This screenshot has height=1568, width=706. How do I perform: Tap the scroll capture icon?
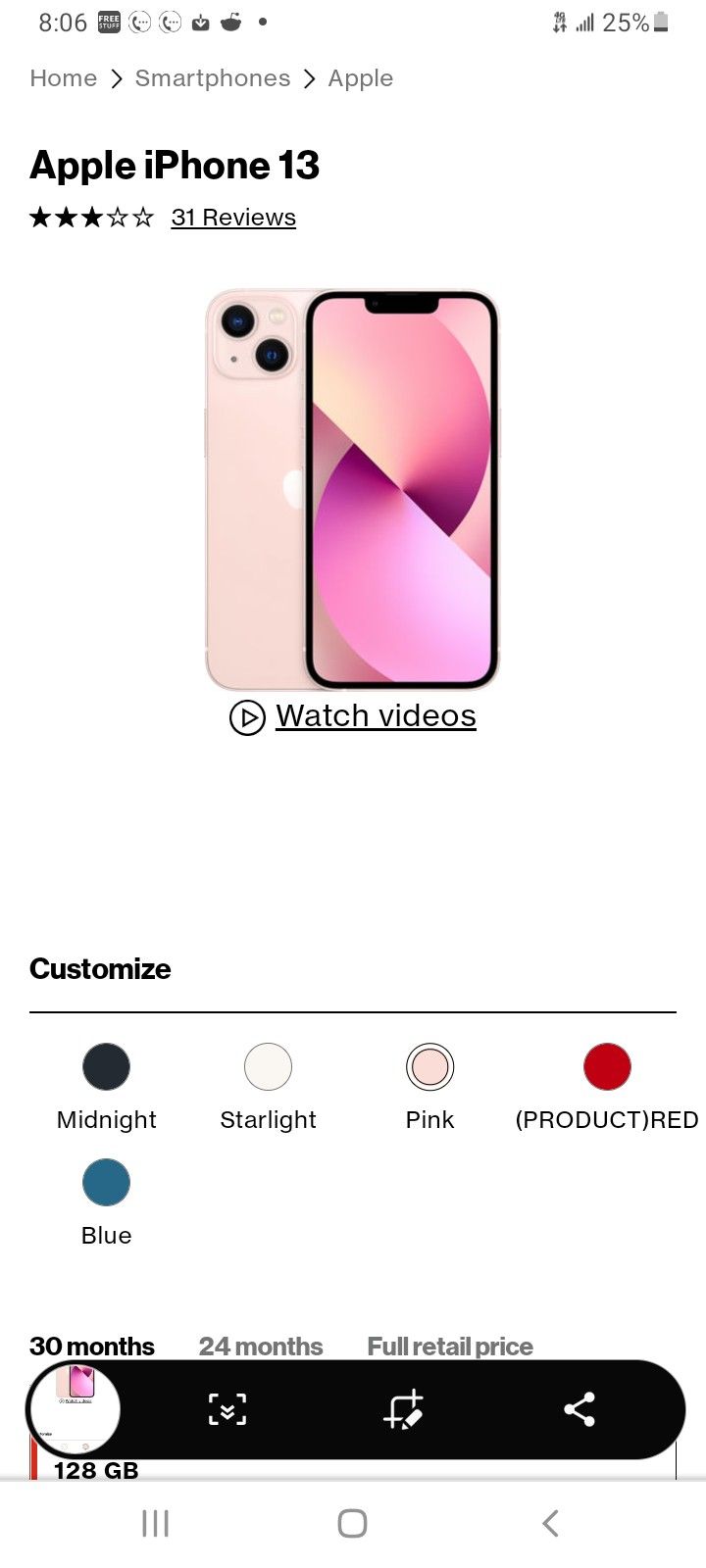227,1409
